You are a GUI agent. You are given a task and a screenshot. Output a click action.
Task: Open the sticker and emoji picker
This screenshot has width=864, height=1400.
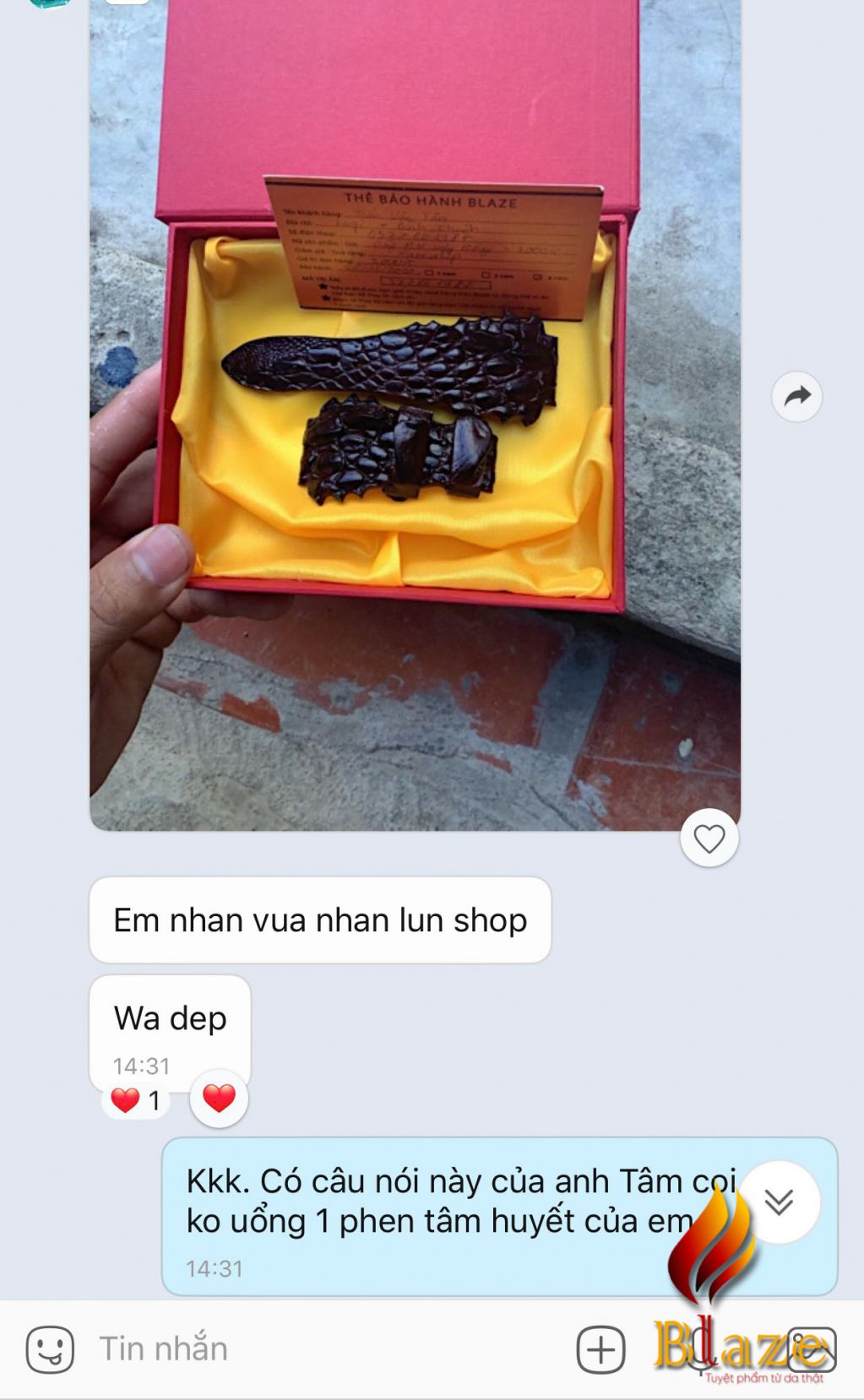click(x=50, y=1348)
